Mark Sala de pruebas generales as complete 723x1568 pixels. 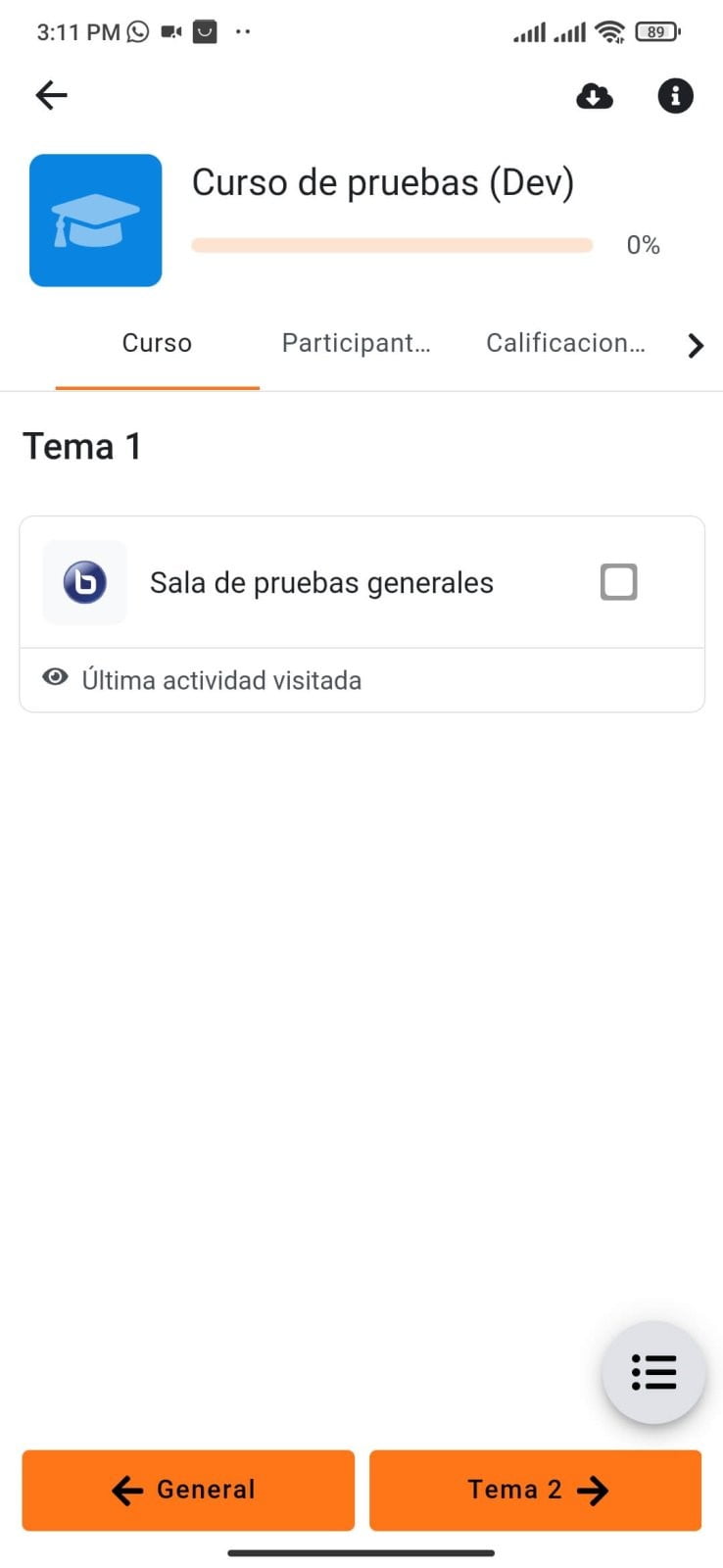[618, 582]
